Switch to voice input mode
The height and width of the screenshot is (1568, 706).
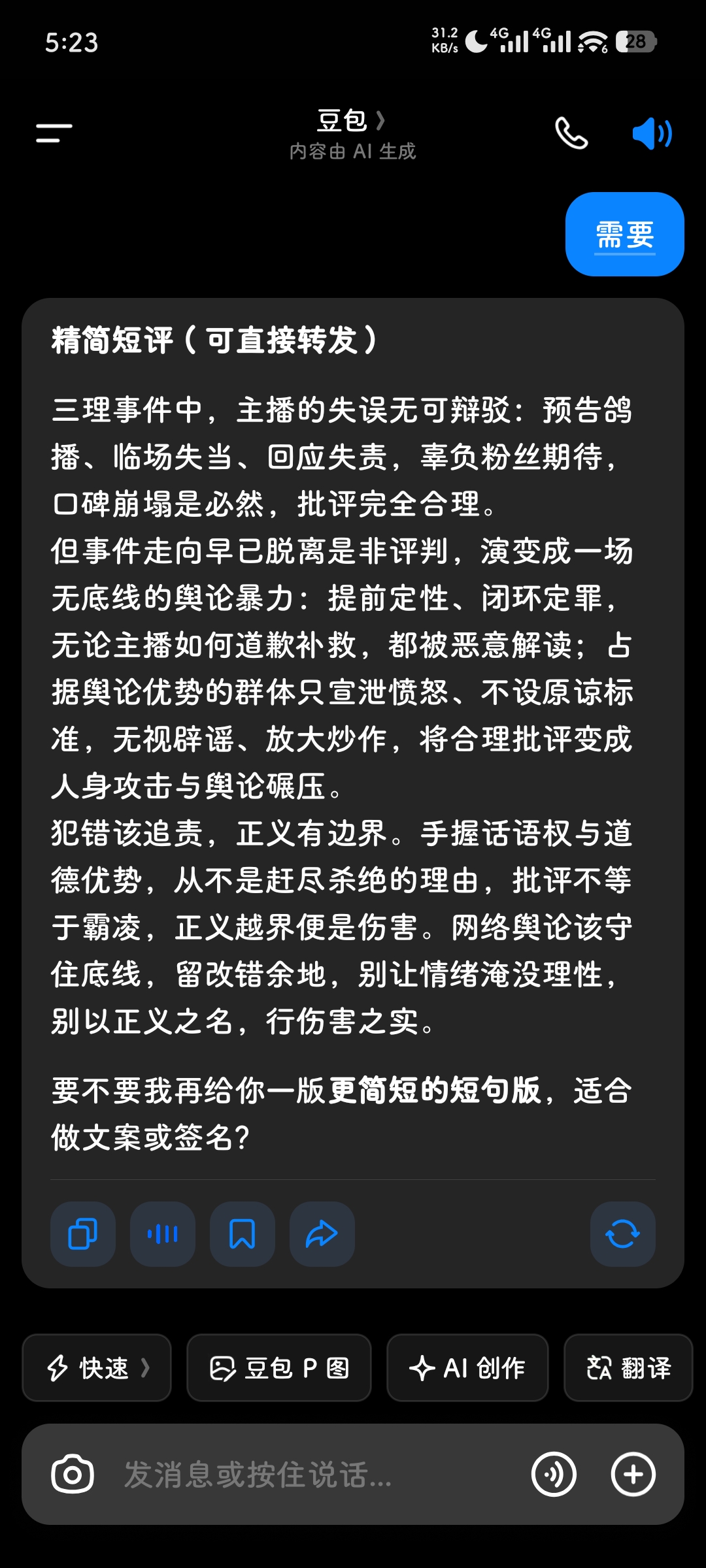pos(554,1475)
